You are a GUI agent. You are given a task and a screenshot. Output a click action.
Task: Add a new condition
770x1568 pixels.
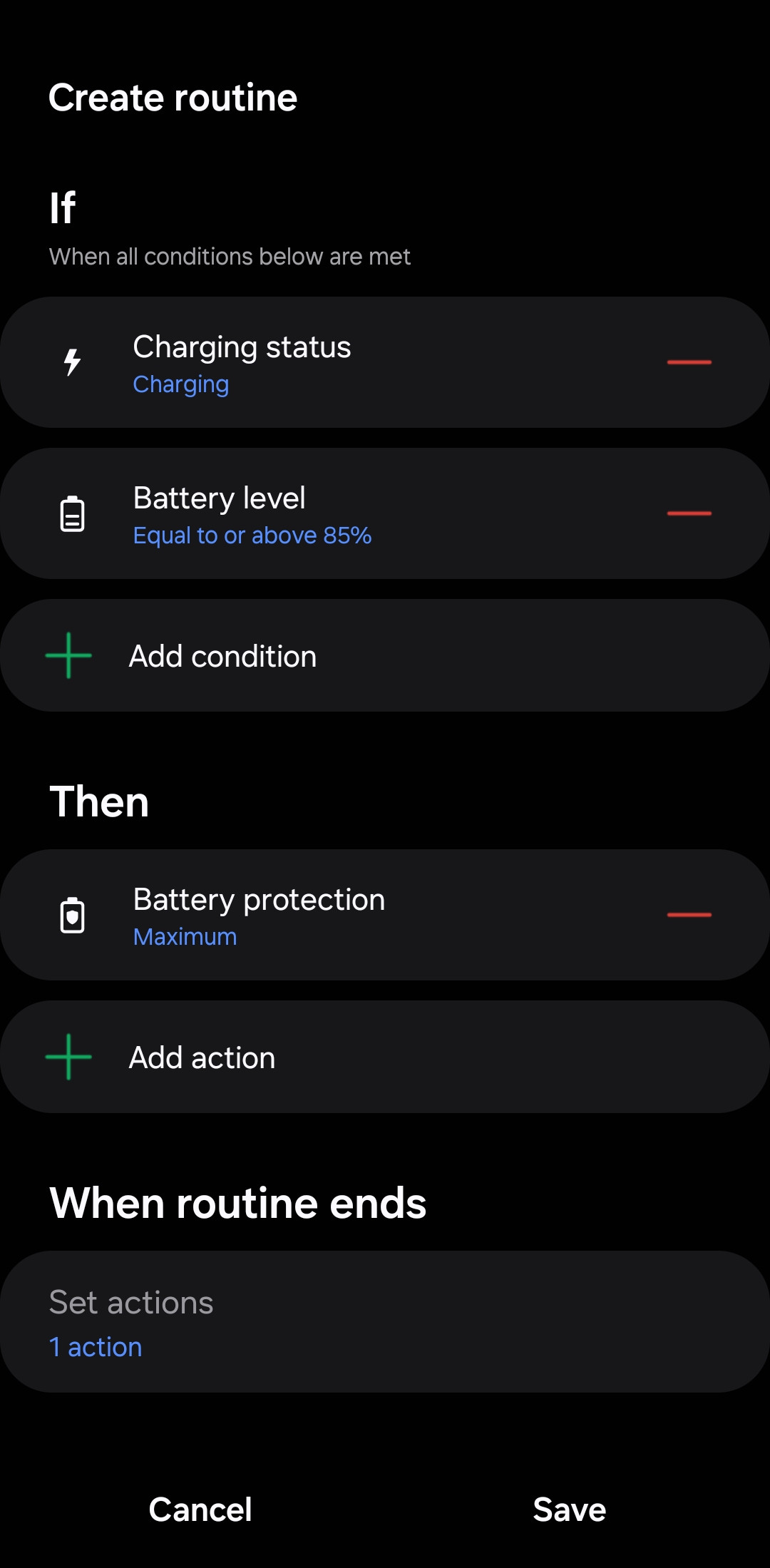point(385,656)
